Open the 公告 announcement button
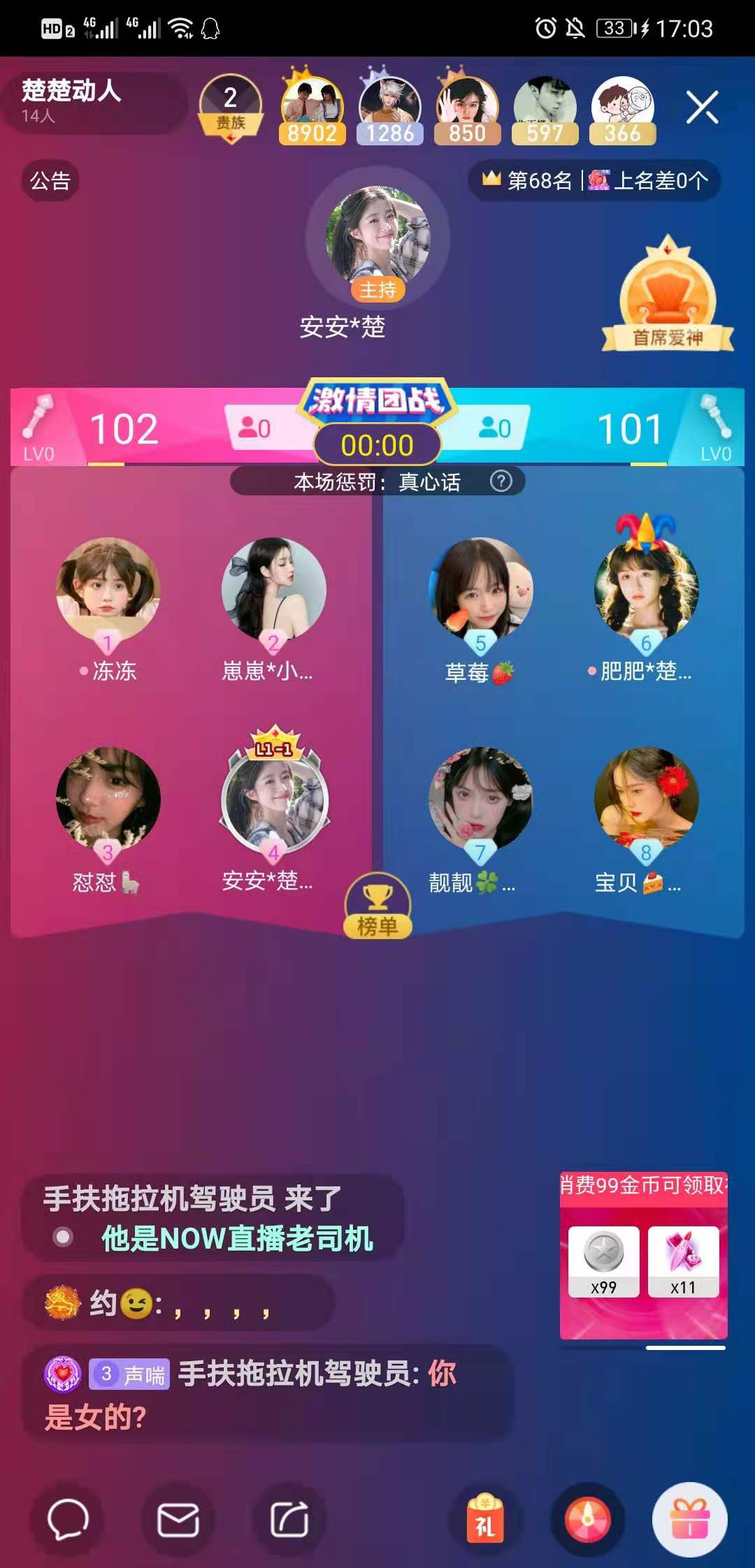This screenshot has height=1568, width=755. [x=50, y=181]
